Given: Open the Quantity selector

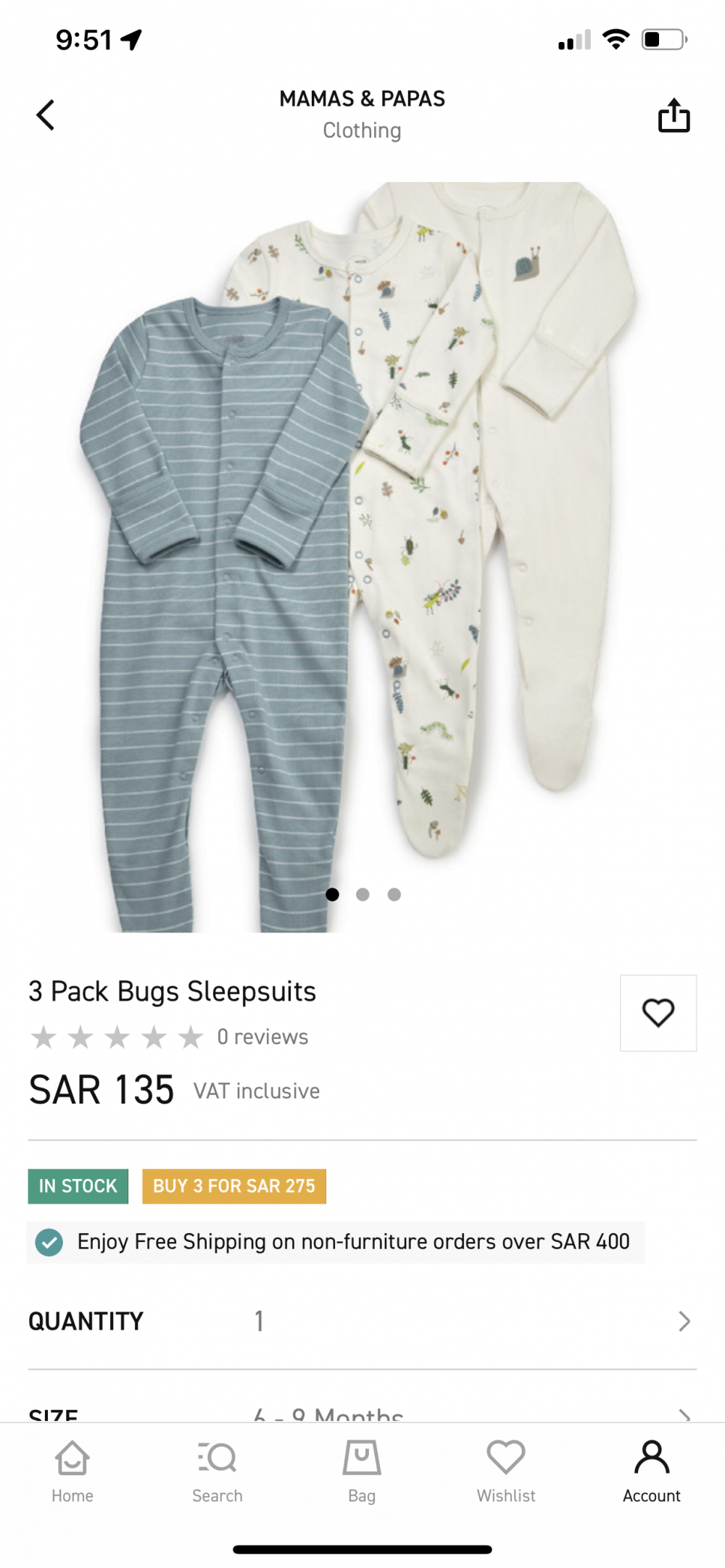Looking at the screenshot, I should click(x=362, y=1321).
